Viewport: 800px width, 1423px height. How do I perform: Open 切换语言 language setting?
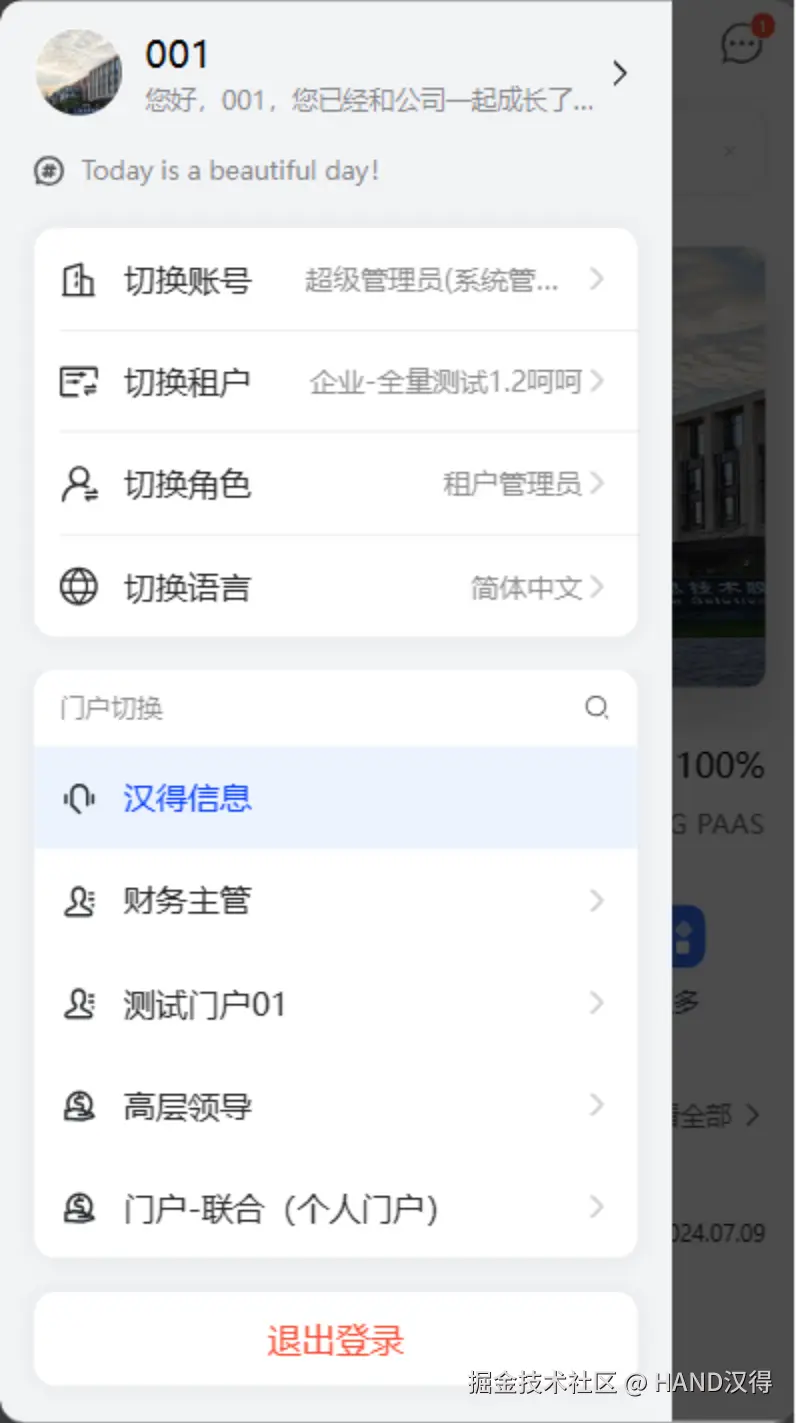pos(335,587)
